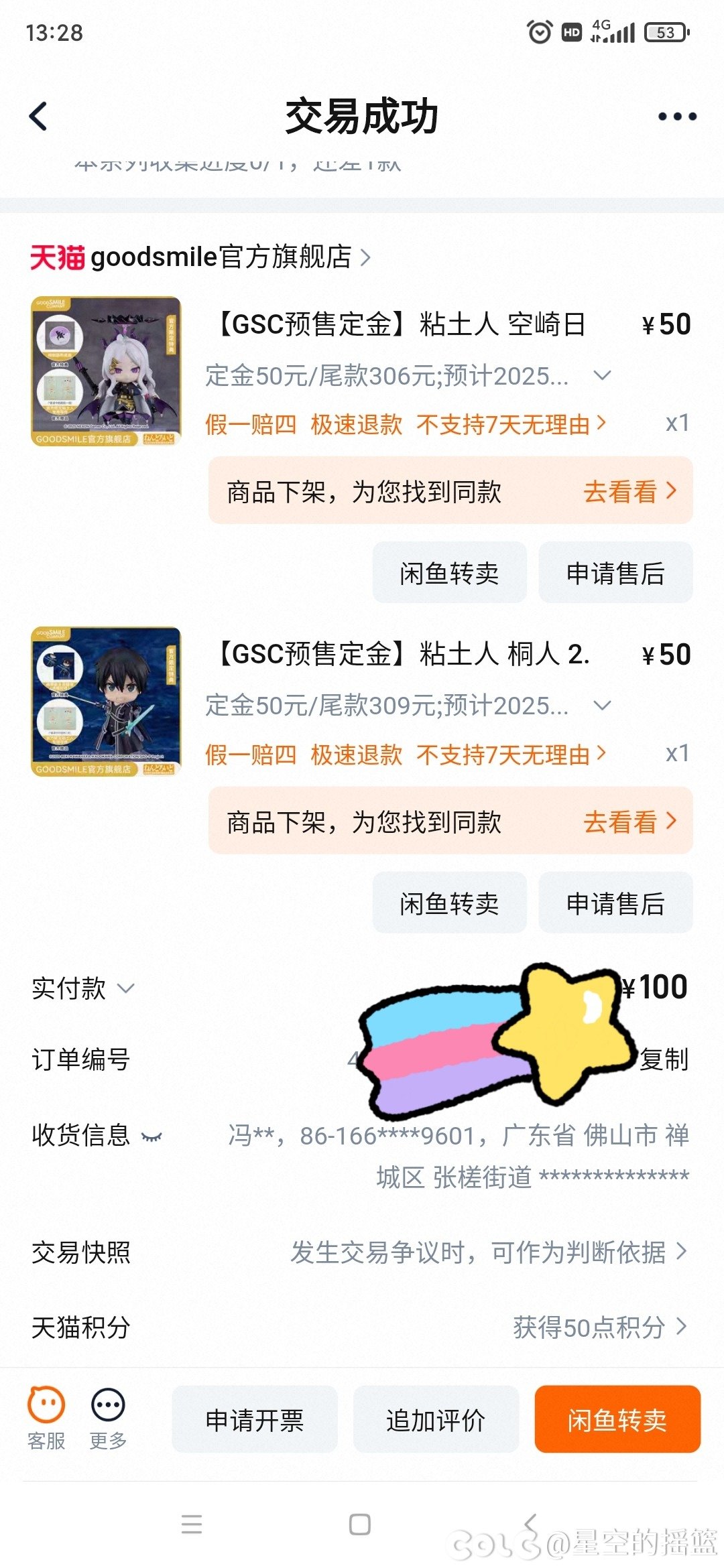Tap 申请开票 to request an invoice

click(x=255, y=1419)
